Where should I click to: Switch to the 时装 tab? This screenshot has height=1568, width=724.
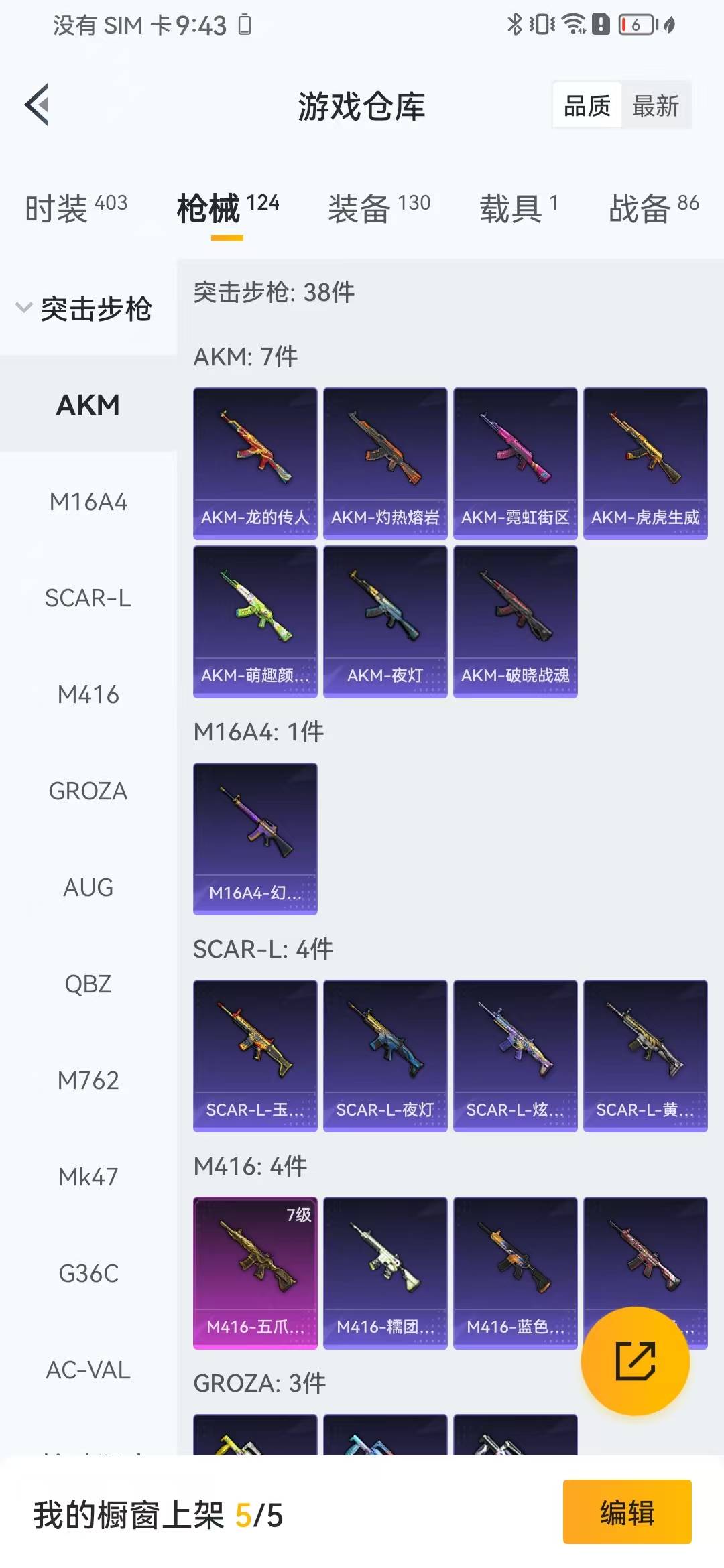[76, 208]
